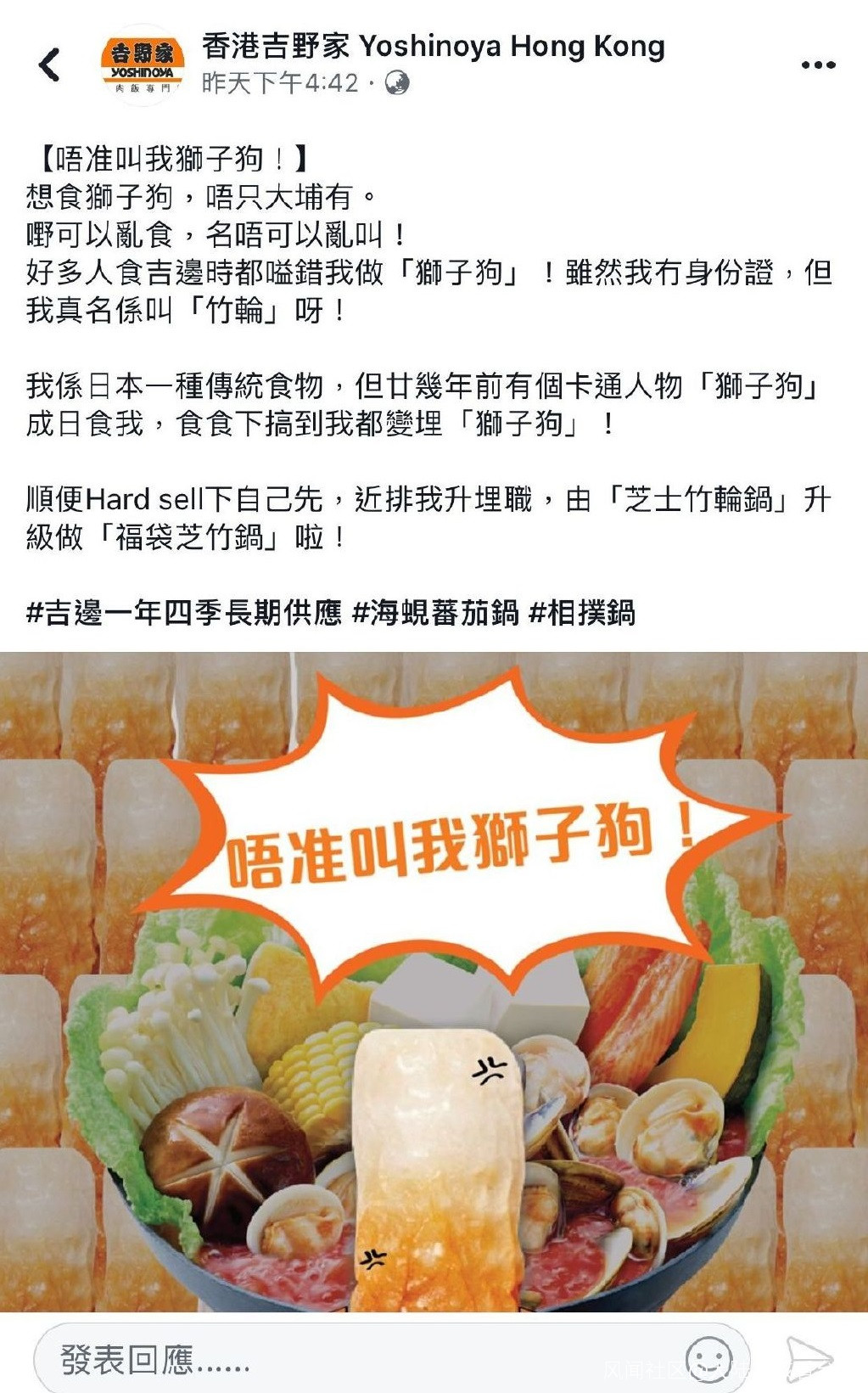Viewport: 868px width, 1393px height.
Task: Open hashtag #吉邊一年四季長期供應
Action: pos(184,612)
